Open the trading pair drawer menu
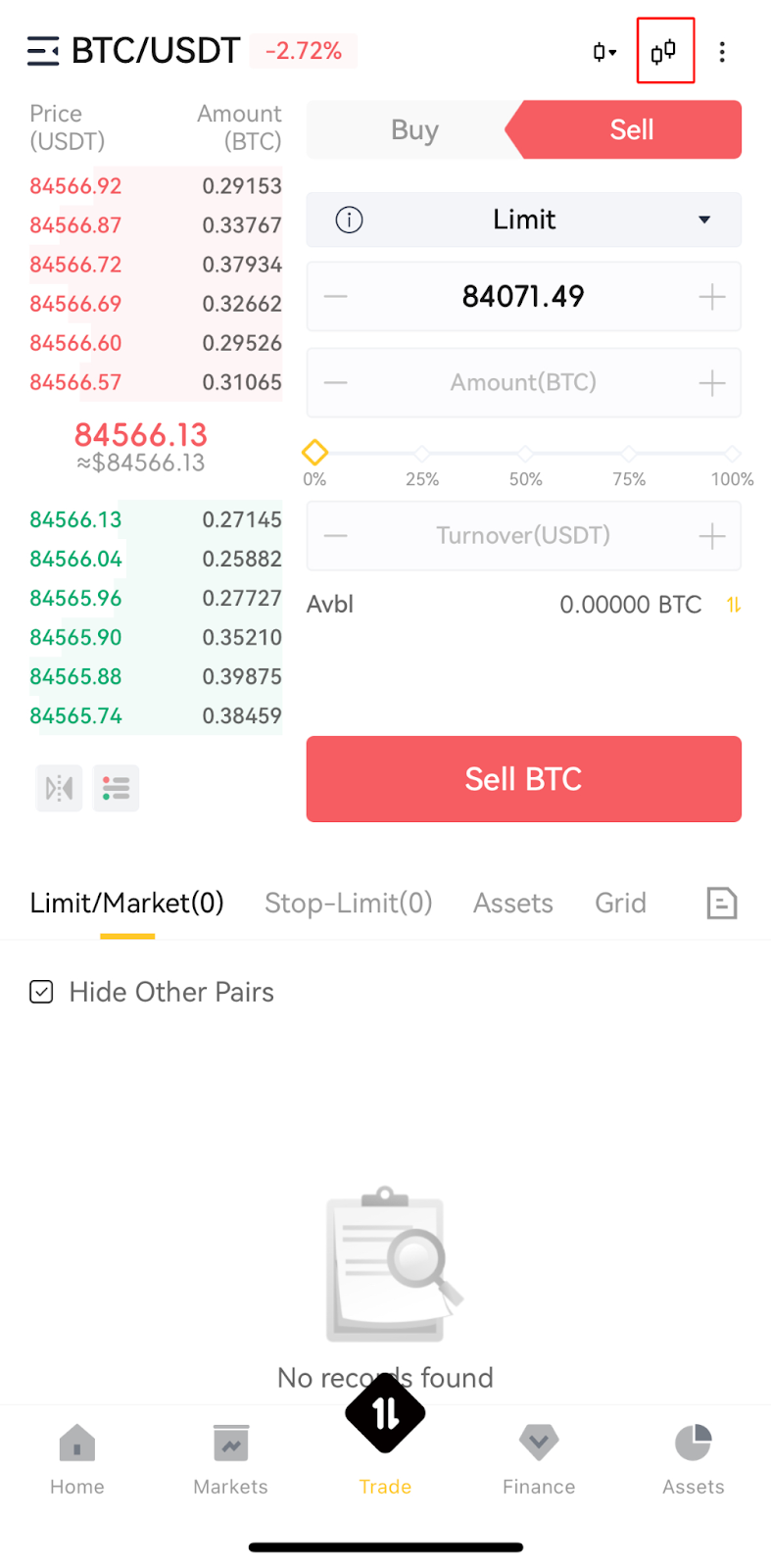Viewport: 771px width, 1568px height. click(x=42, y=51)
